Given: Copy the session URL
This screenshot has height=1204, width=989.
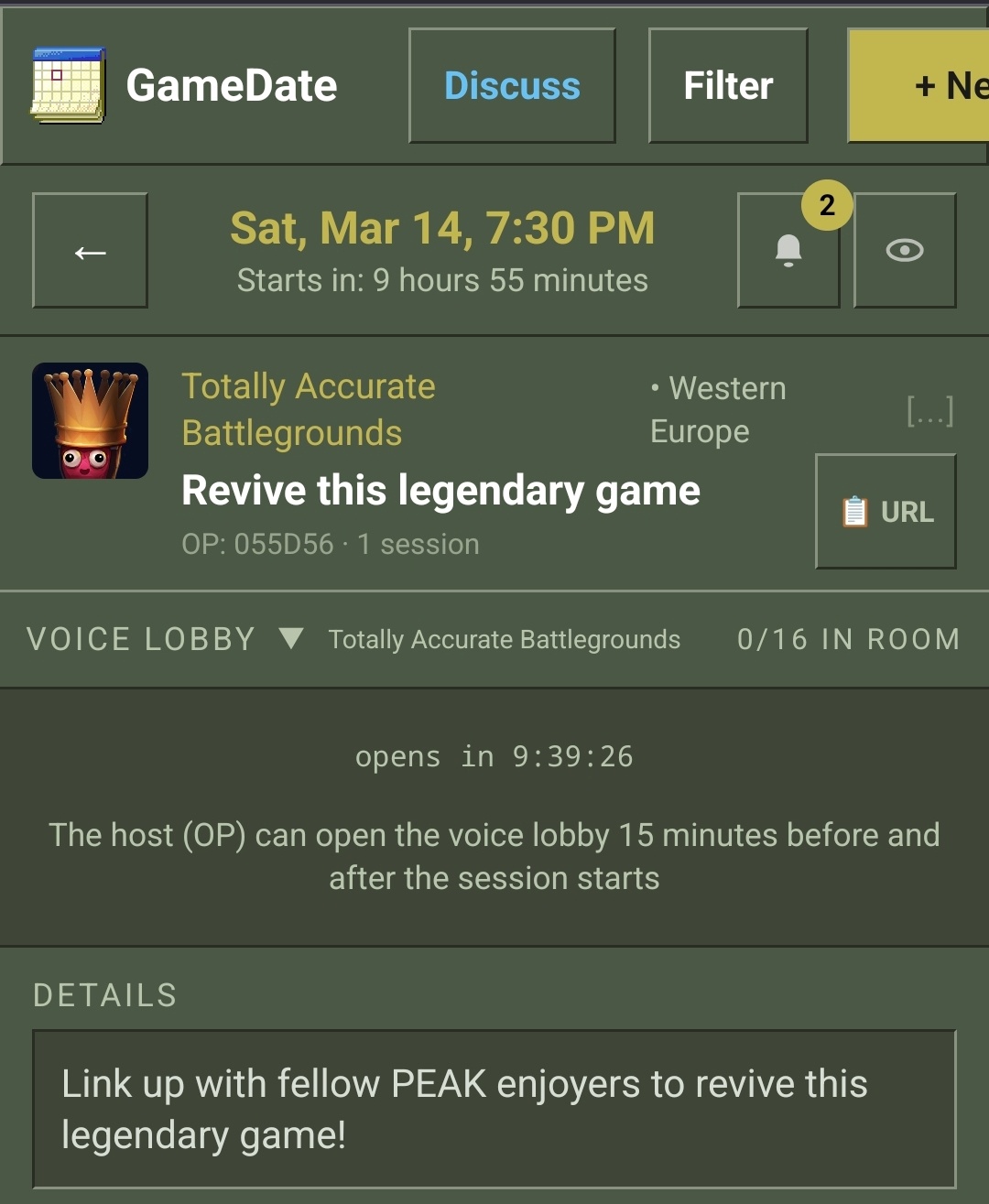Looking at the screenshot, I should [886, 512].
